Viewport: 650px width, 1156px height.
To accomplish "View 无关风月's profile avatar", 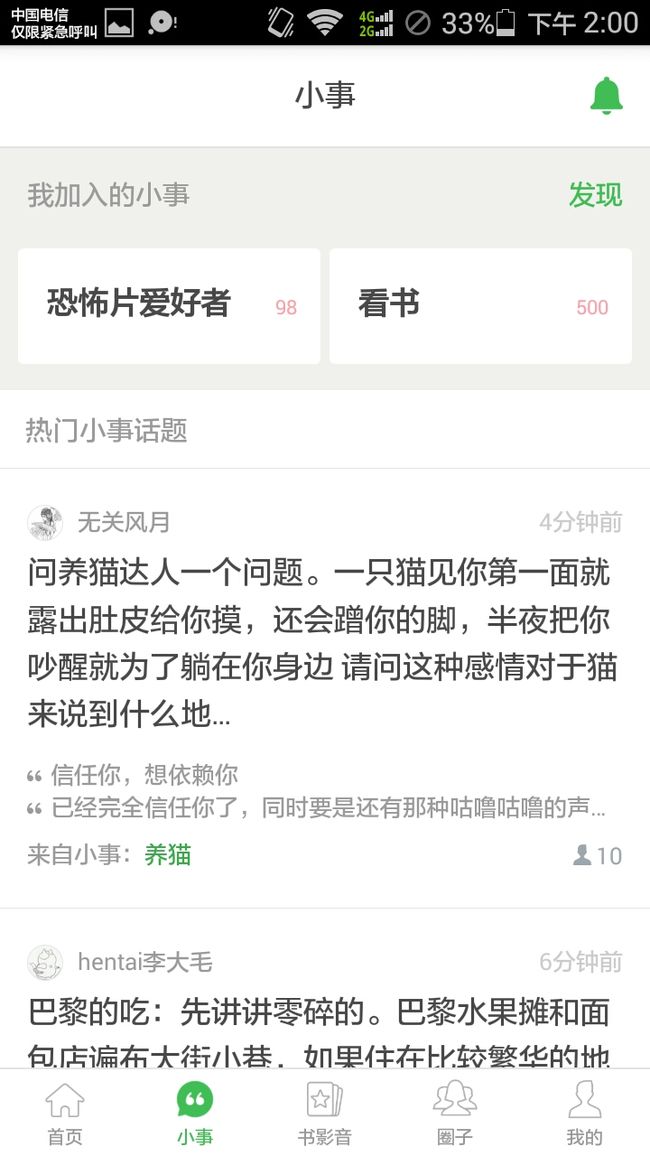I will click(45, 523).
